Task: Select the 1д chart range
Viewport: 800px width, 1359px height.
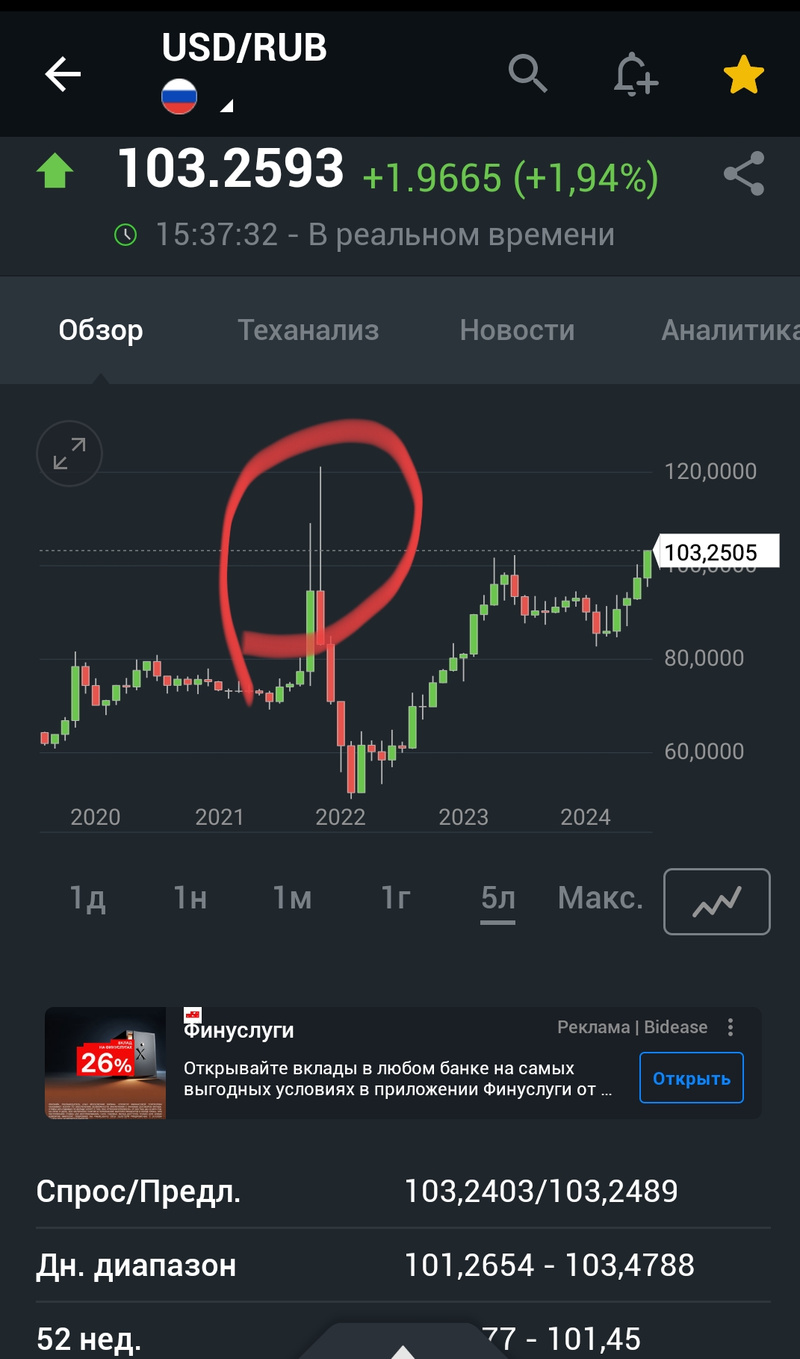Action: pyautogui.click(x=87, y=898)
